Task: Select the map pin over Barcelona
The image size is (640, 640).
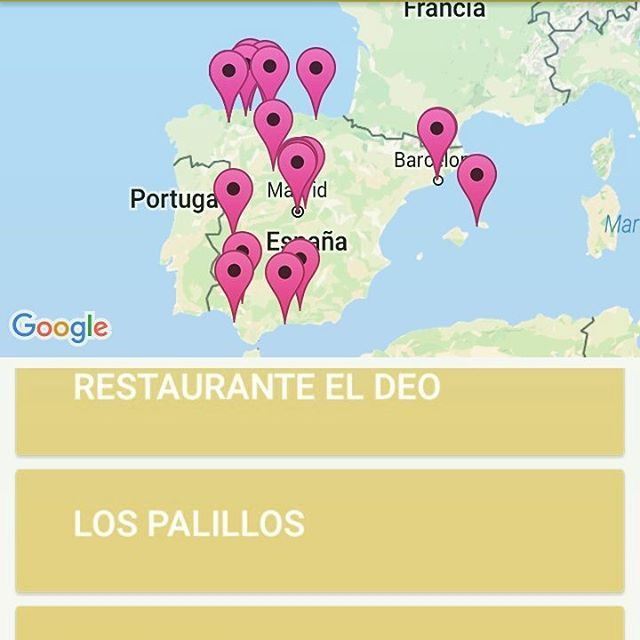Action: pos(437,133)
